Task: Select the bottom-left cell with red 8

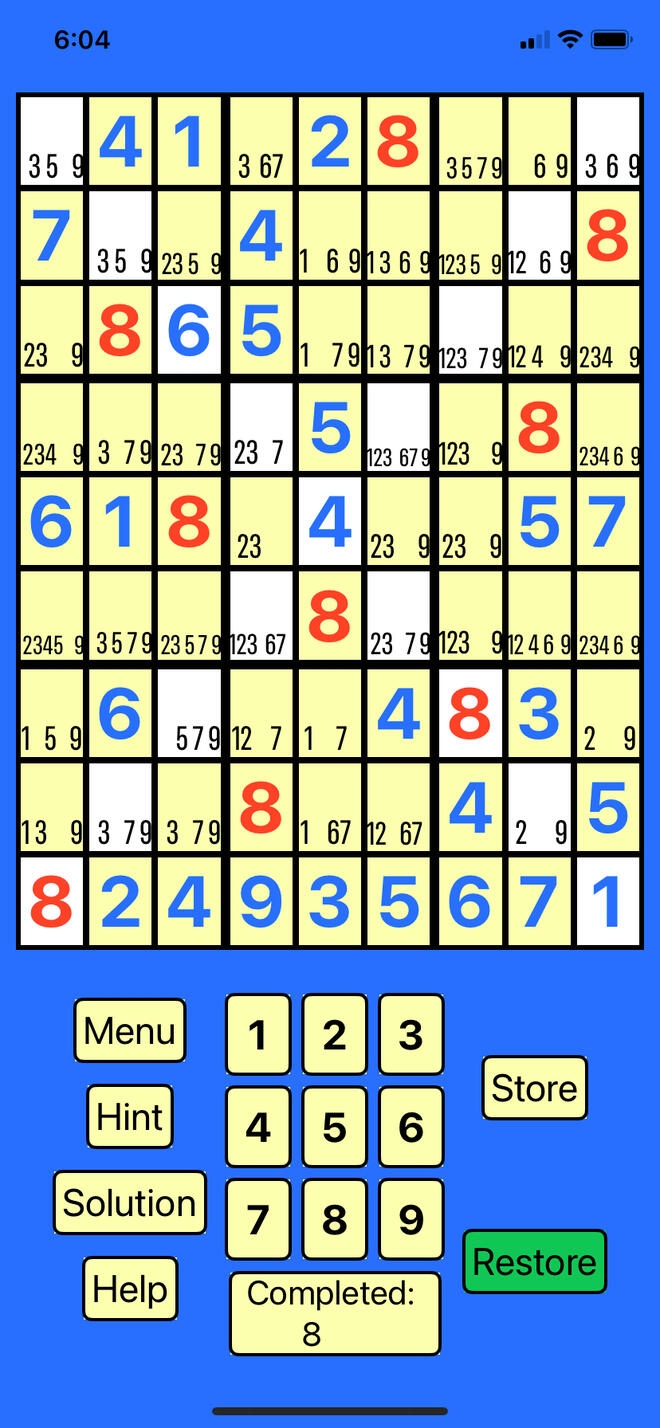Action: click(51, 901)
